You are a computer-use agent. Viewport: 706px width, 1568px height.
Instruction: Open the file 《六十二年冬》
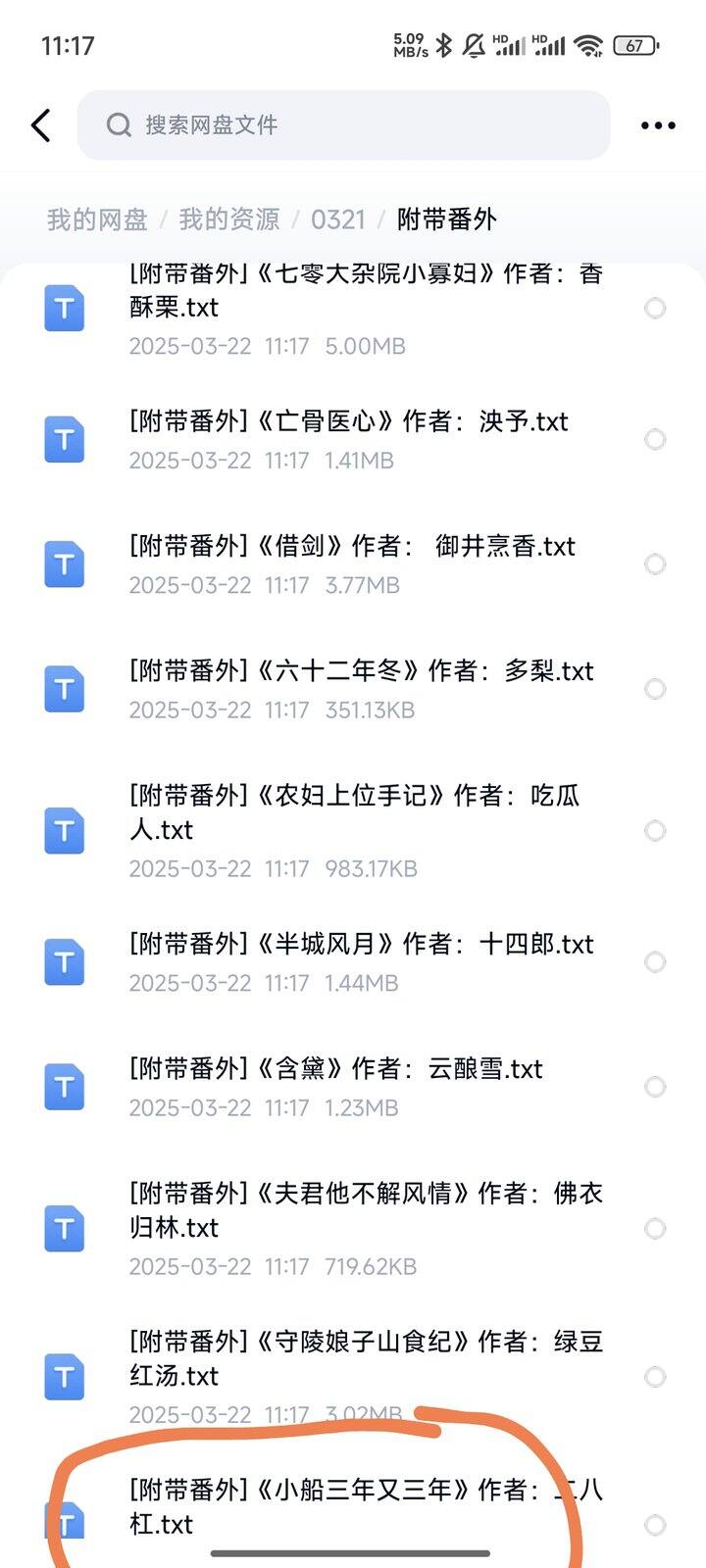[353, 688]
